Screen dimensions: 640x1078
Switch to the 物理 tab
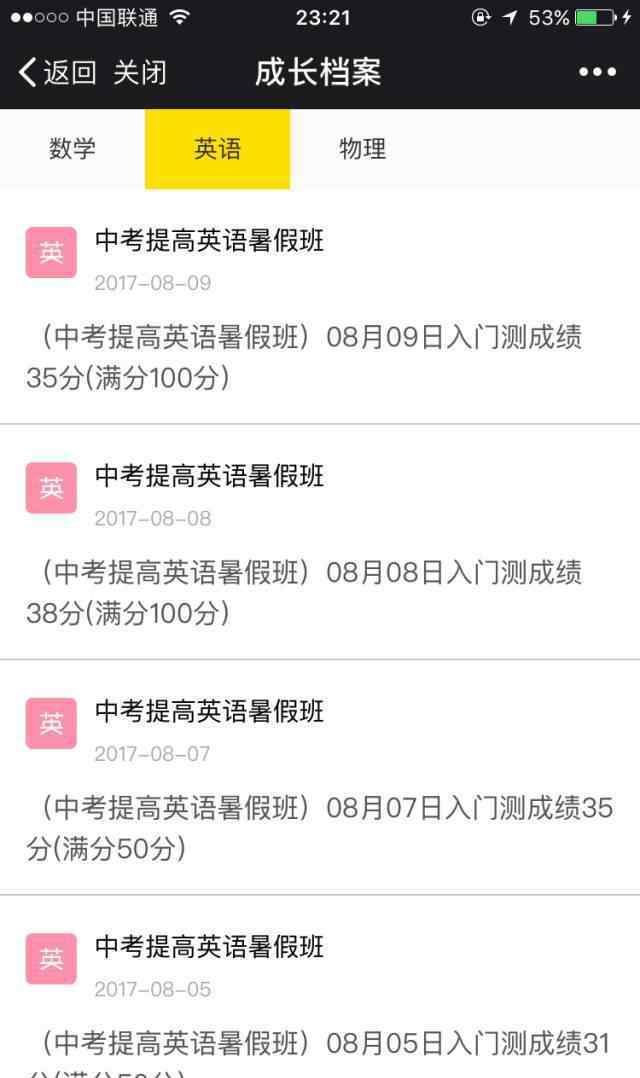362,148
